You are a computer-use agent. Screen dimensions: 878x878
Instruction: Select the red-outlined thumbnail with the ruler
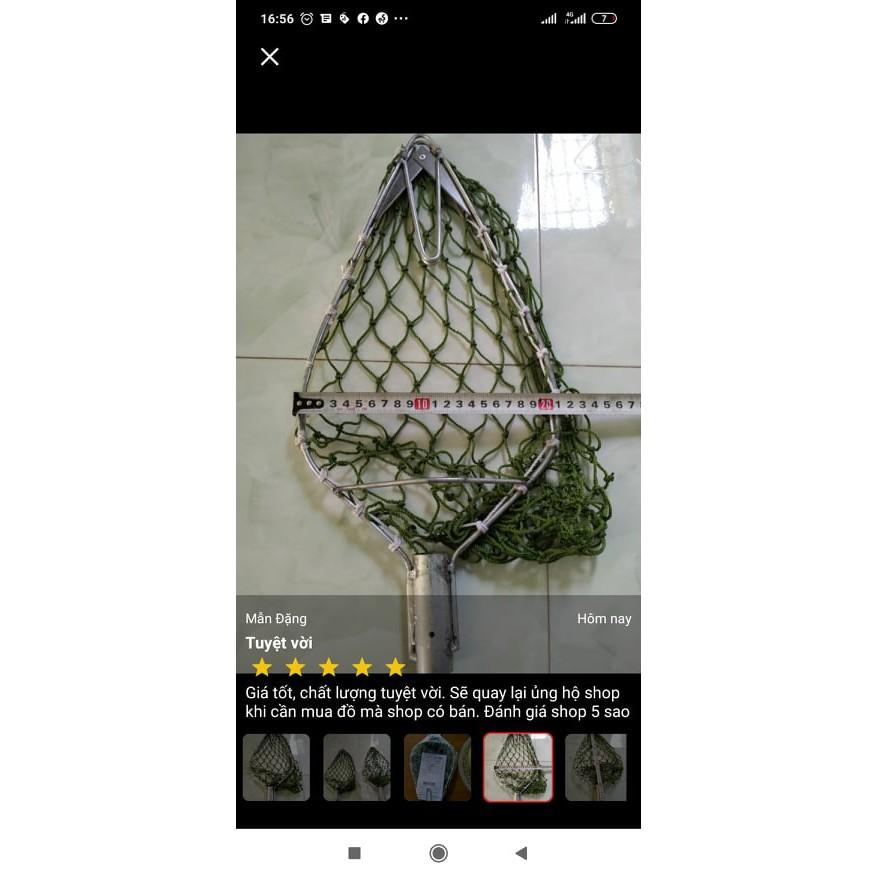pos(518,768)
